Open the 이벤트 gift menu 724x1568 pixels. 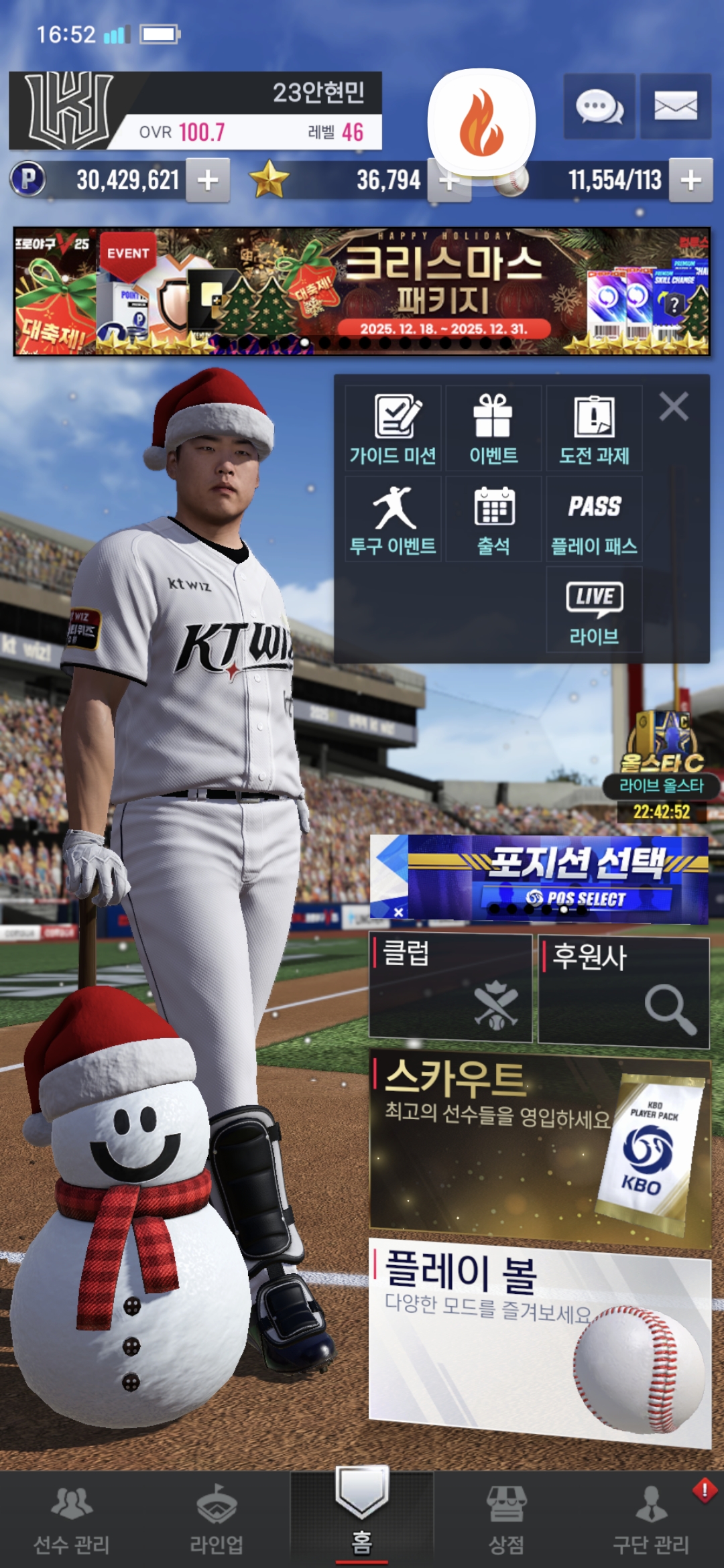pyautogui.click(x=493, y=428)
